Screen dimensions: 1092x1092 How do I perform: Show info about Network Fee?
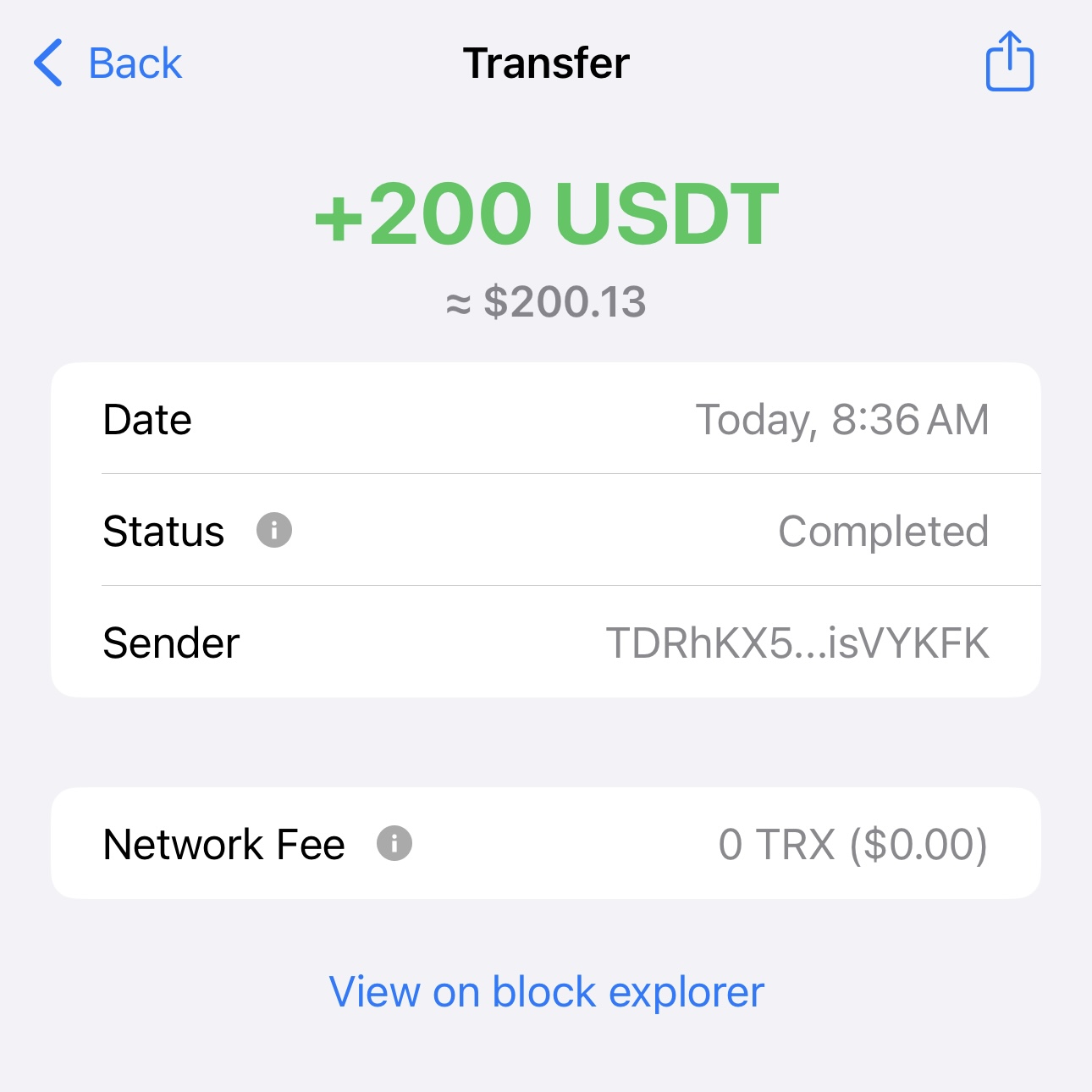pos(394,843)
